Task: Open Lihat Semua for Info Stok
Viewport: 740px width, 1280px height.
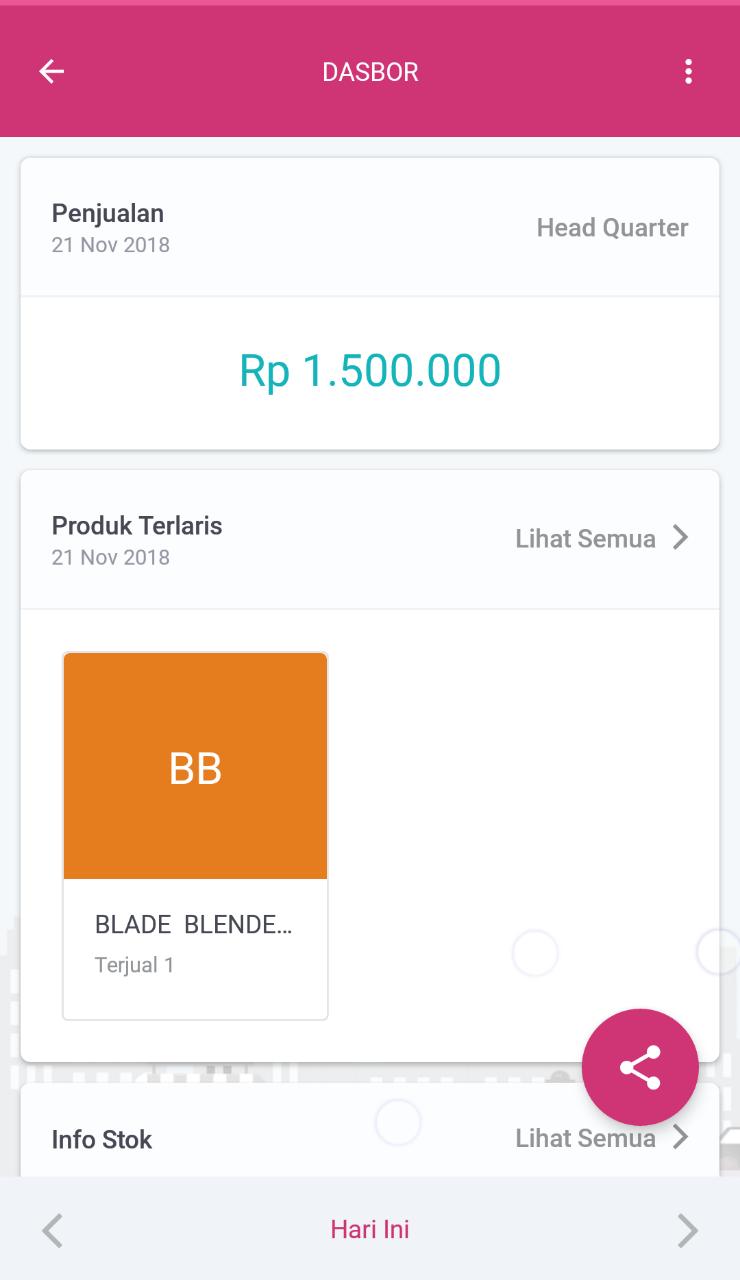Action: (602, 1138)
